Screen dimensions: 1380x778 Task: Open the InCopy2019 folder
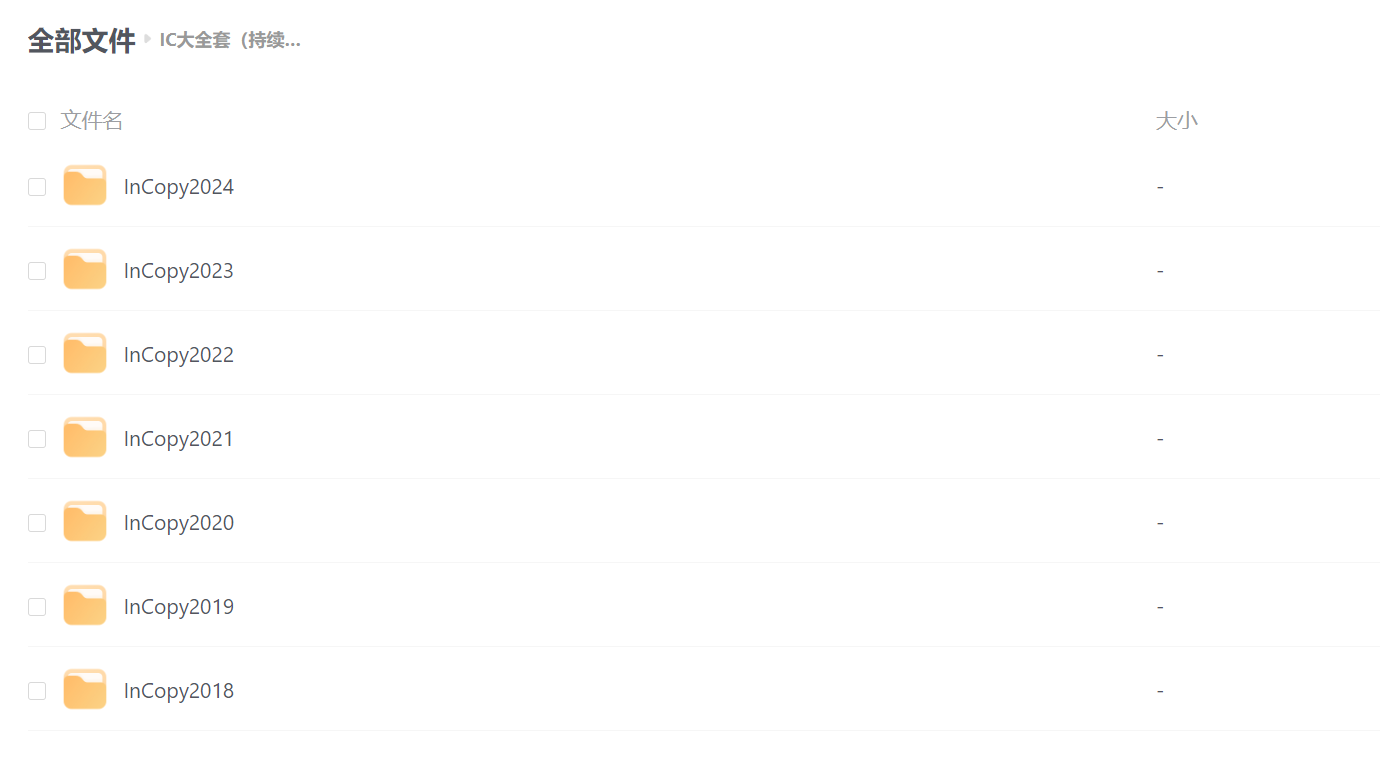178,607
